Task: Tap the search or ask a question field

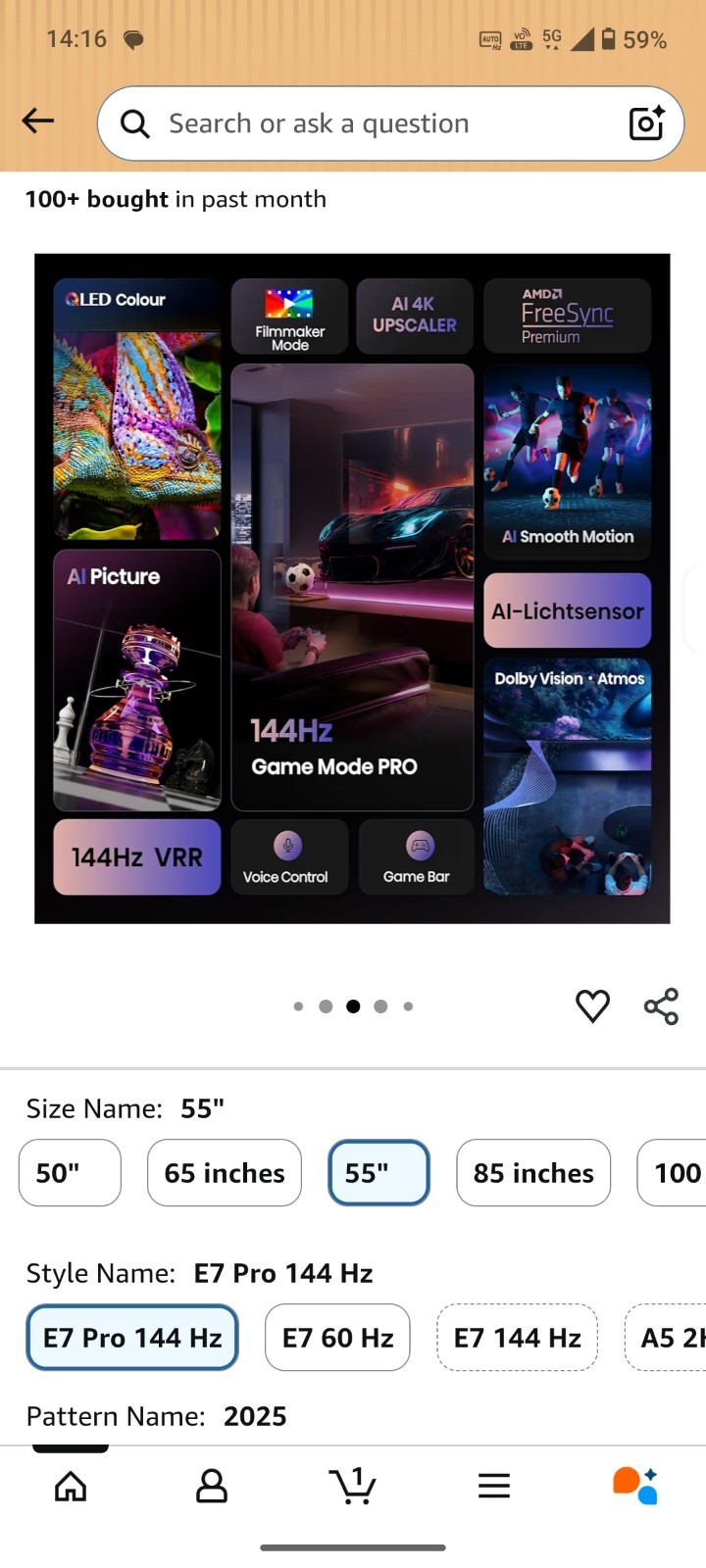Action: tap(373, 123)
